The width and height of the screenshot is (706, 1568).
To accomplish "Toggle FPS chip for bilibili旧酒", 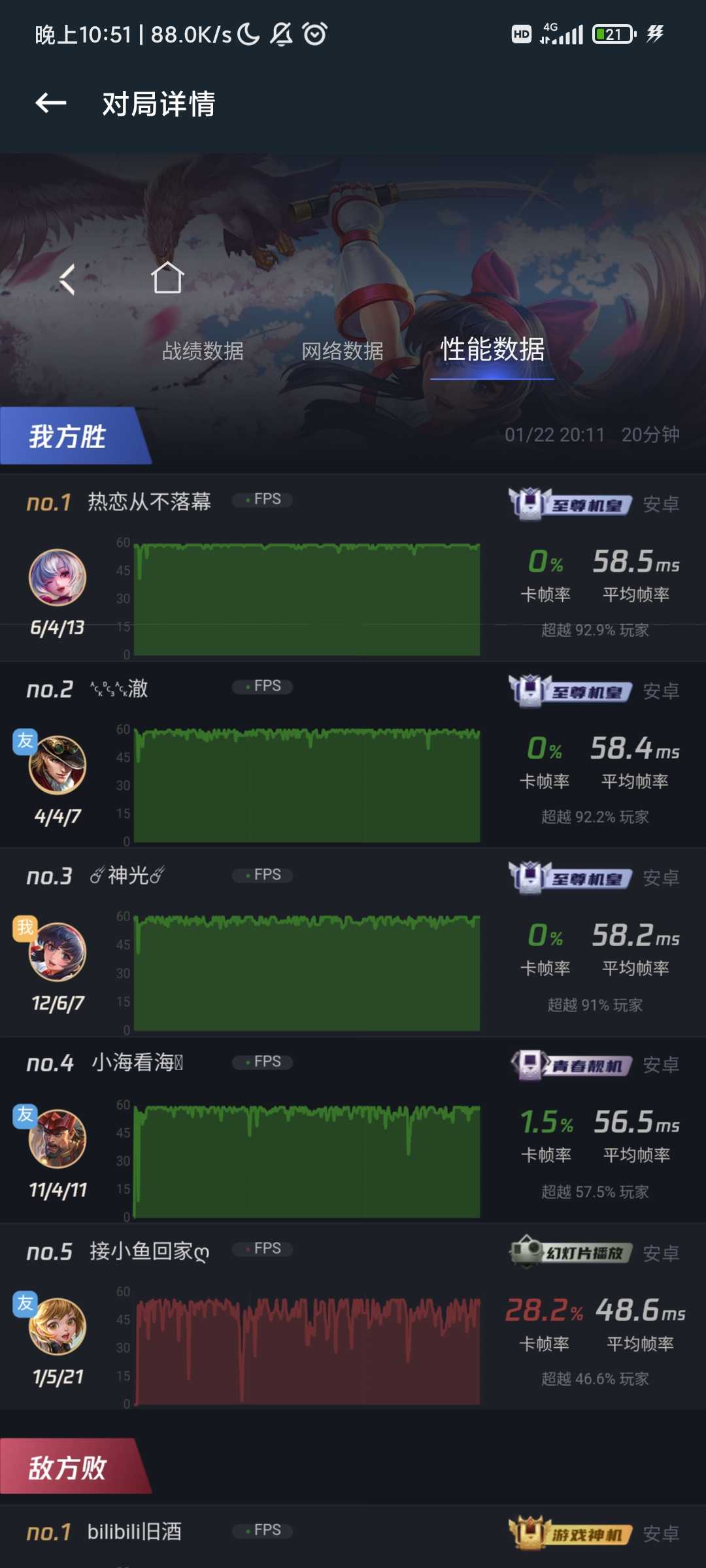I will click(x=262, y=1530).
